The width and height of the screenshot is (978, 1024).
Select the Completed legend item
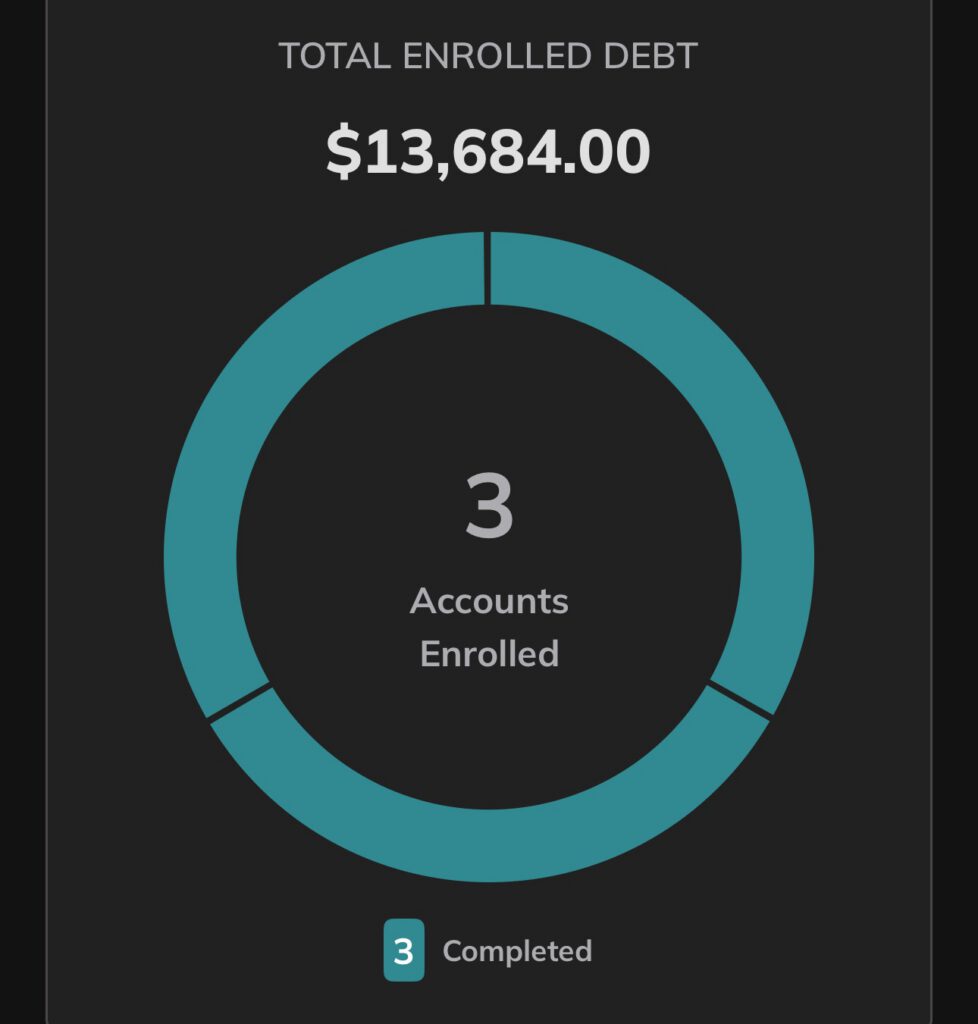[488, 950]
